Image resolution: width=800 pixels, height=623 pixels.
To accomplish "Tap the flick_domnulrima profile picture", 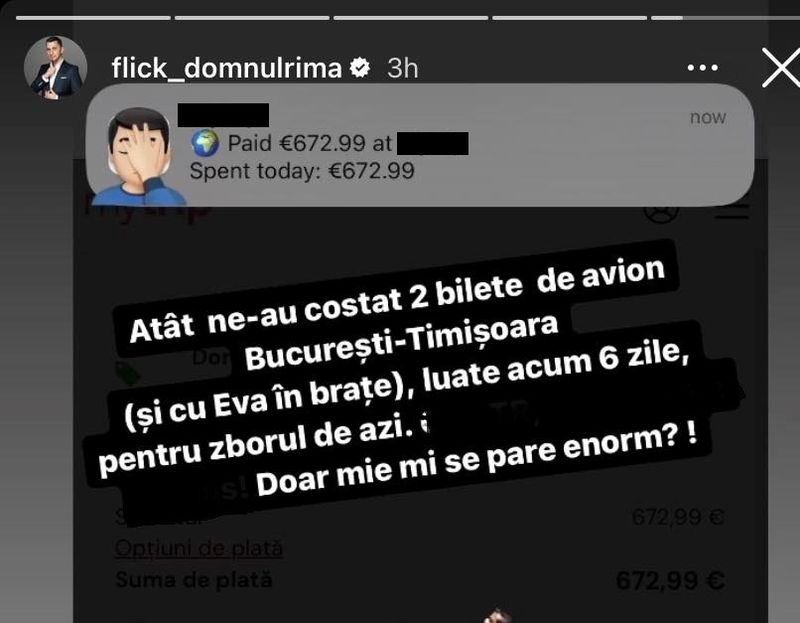I will tap(56, 68).
